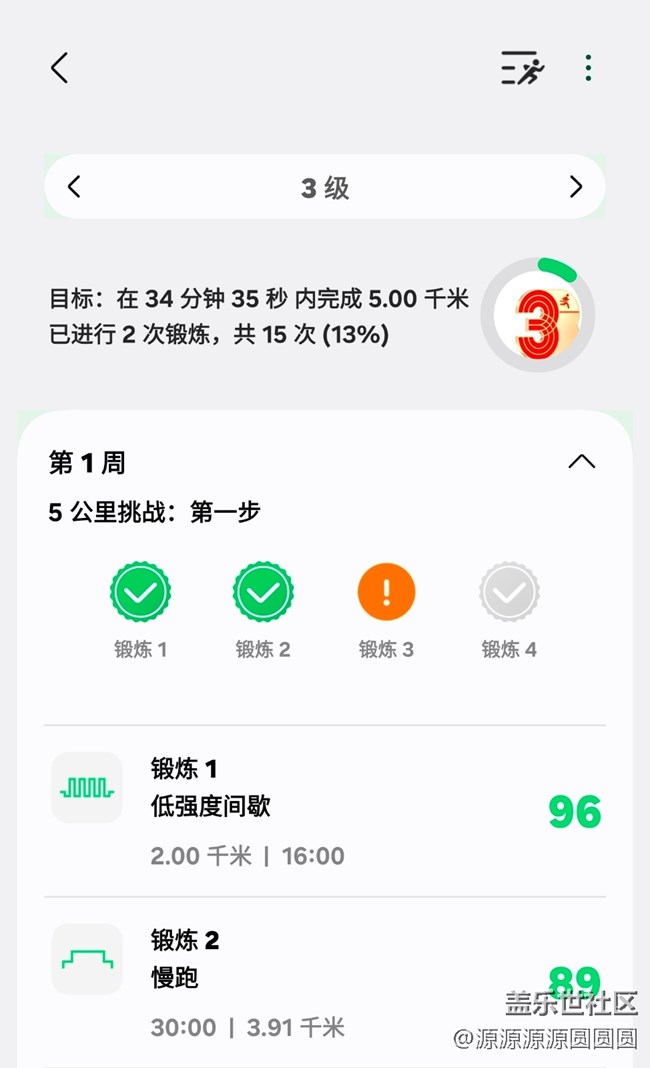Select the 锻炼 4 badge
Image resolution: width=650 pixels, height=1068 pixels.
click(509, 593)
